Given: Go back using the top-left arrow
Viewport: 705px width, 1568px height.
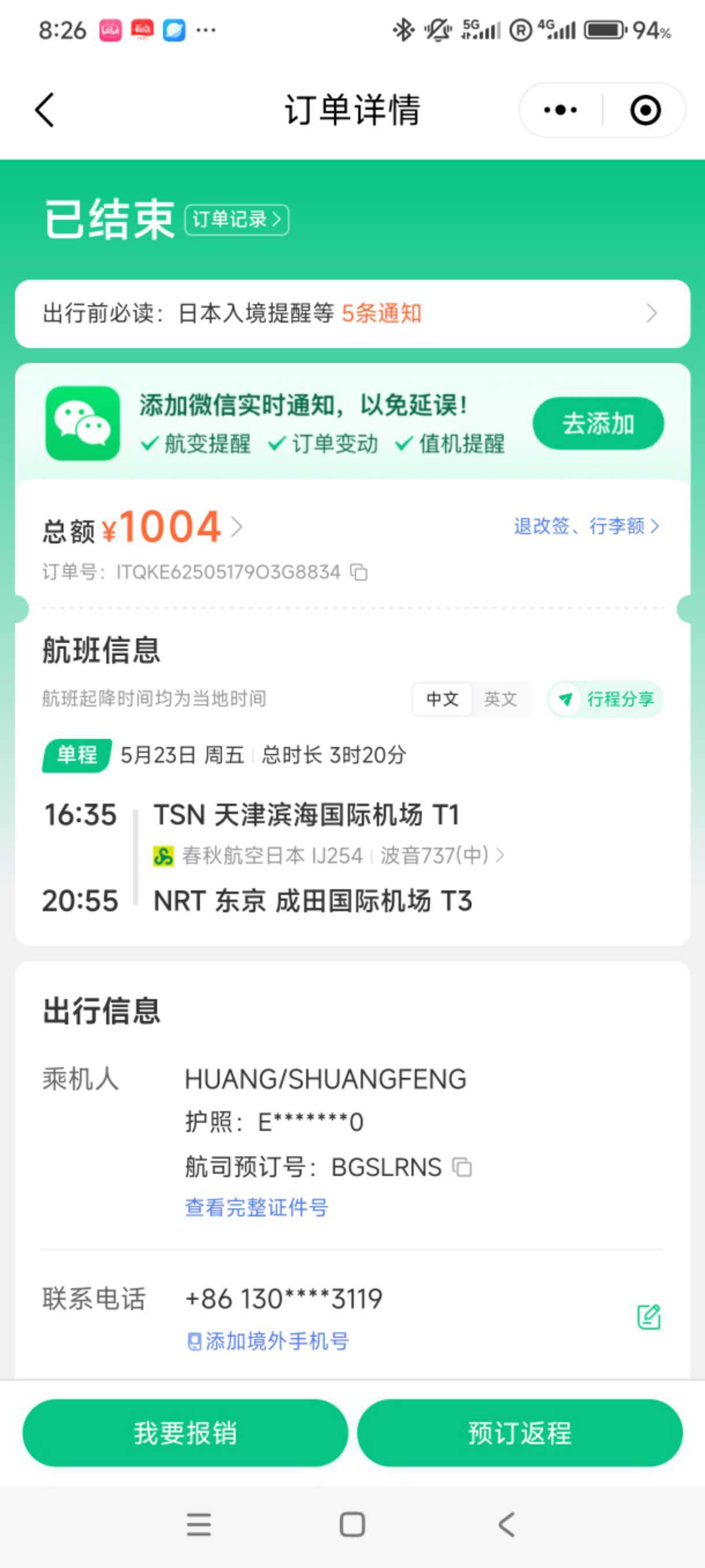Looking at the screenshot, I should click(45, 110).
